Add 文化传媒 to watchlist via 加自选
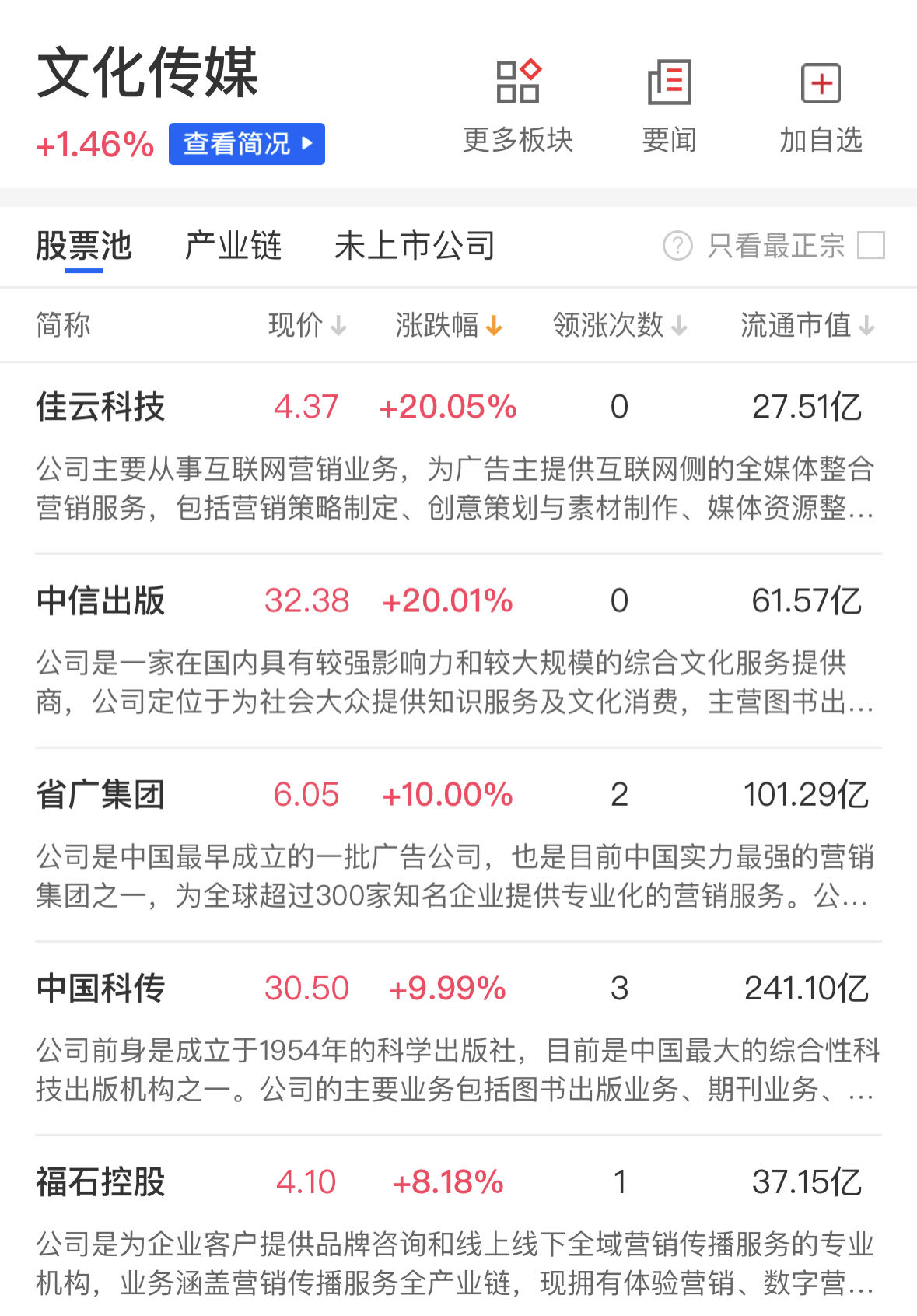This screenshot has width=917, height=1316. coord(821,107)
